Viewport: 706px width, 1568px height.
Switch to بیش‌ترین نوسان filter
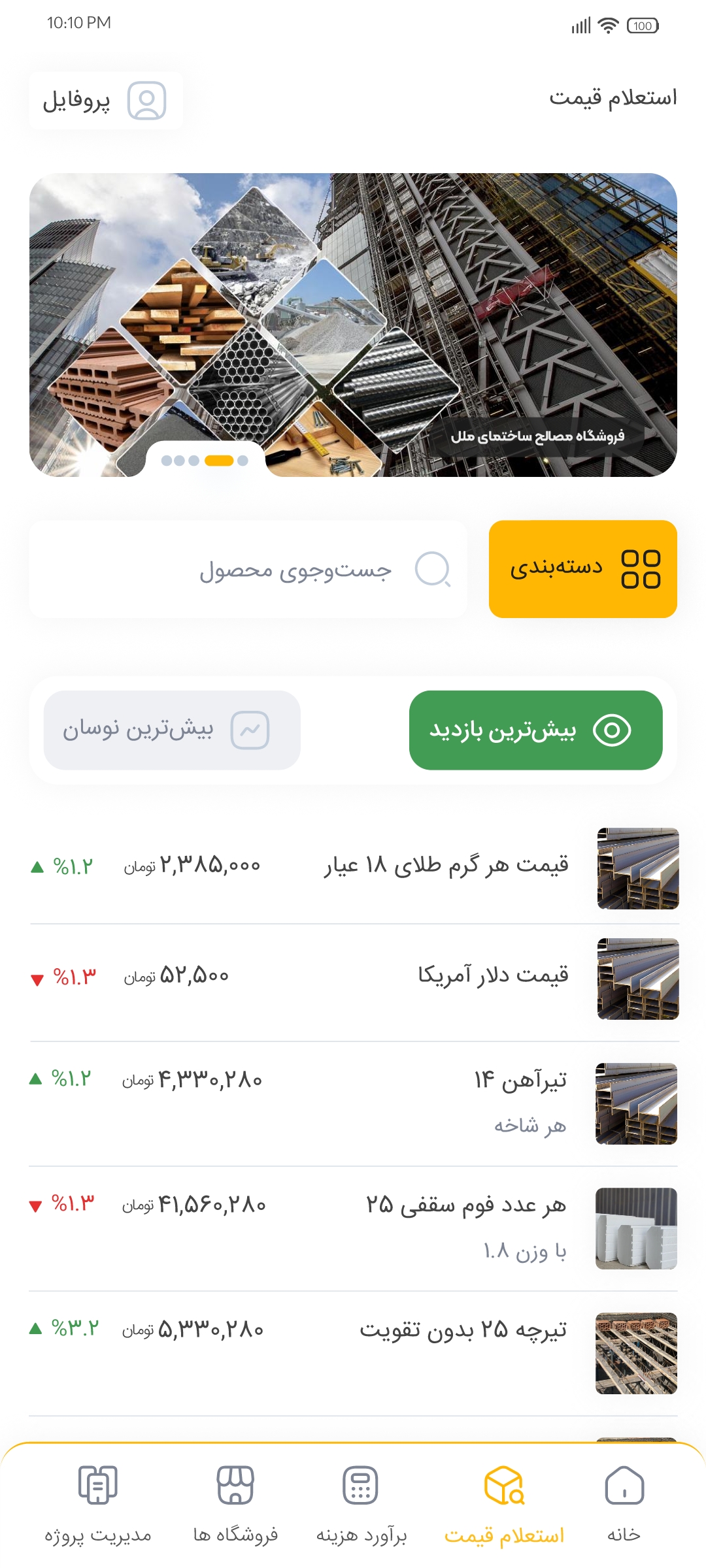(x=172, y=730)
